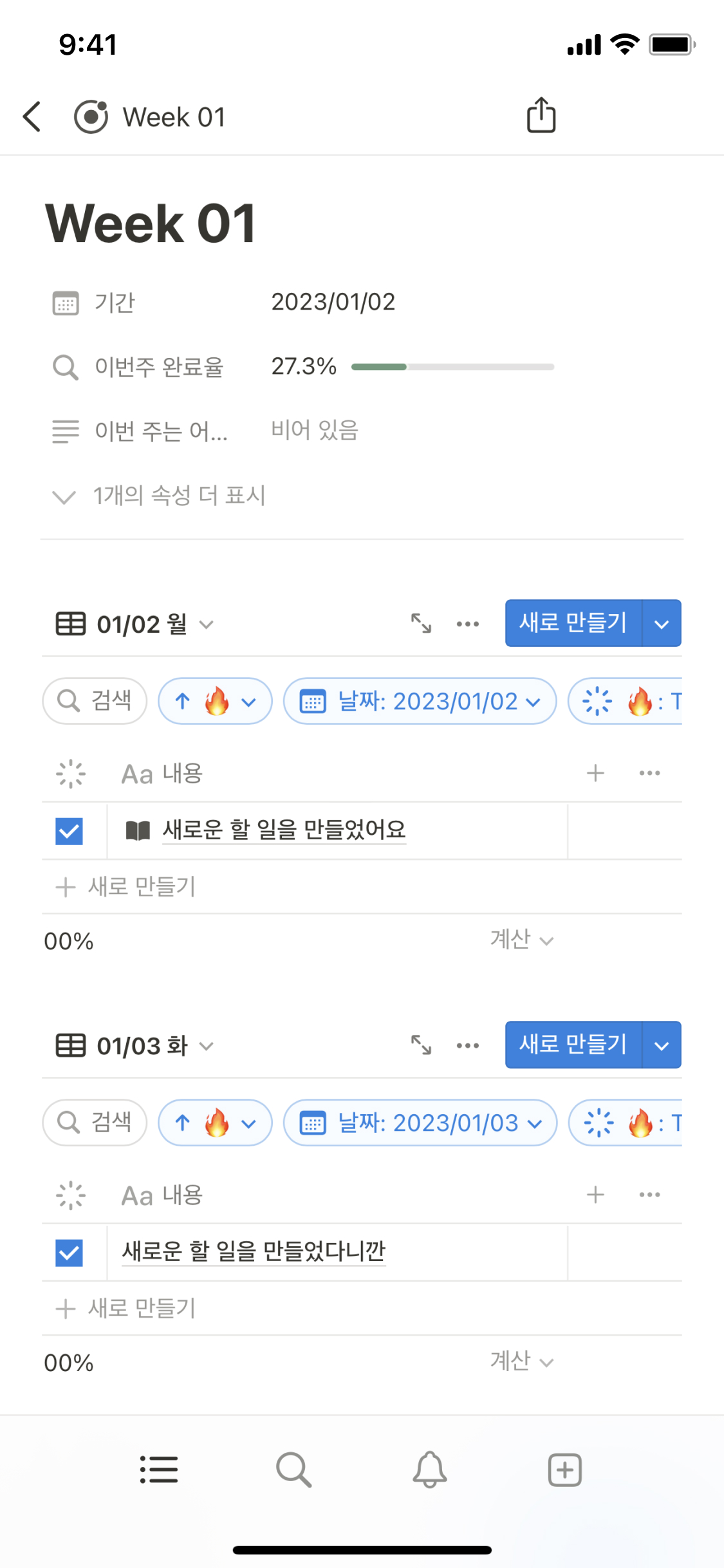The image size is (724, 1568).
Task: Open more options for 01/03 화 table
Action: [x=468, y=1045]
